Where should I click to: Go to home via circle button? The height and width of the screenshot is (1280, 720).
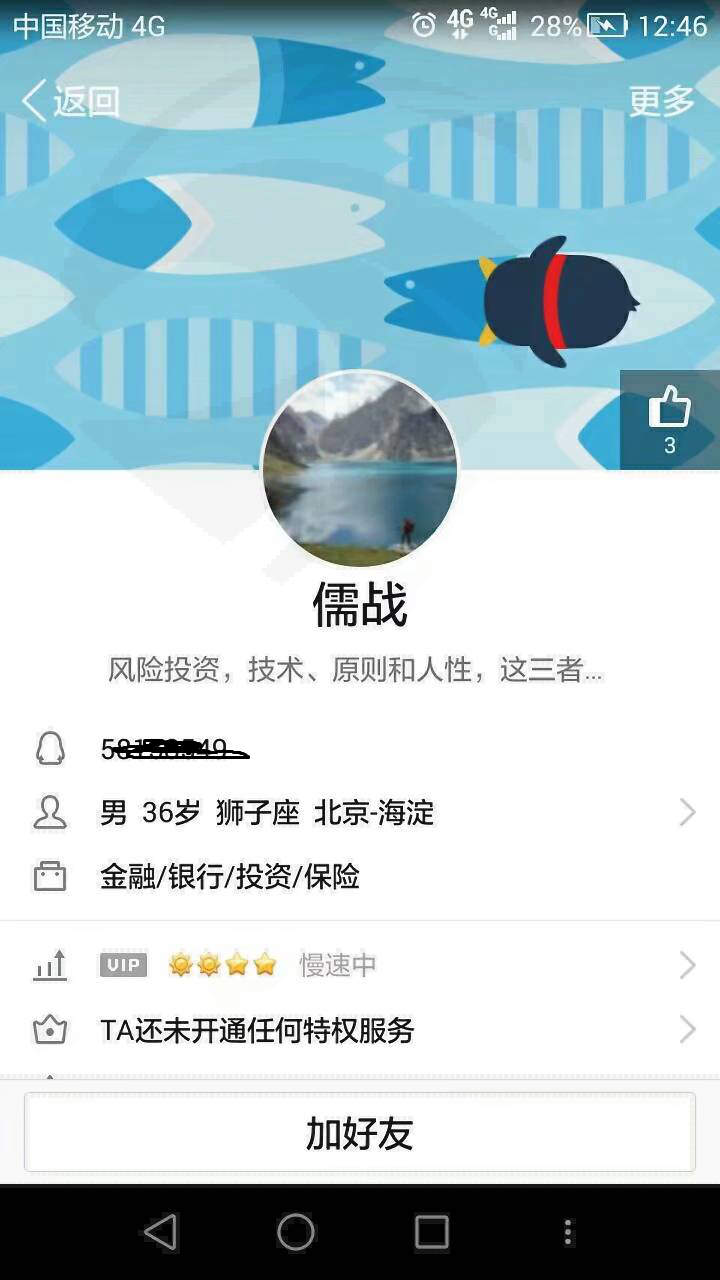tap(296, 1232)
